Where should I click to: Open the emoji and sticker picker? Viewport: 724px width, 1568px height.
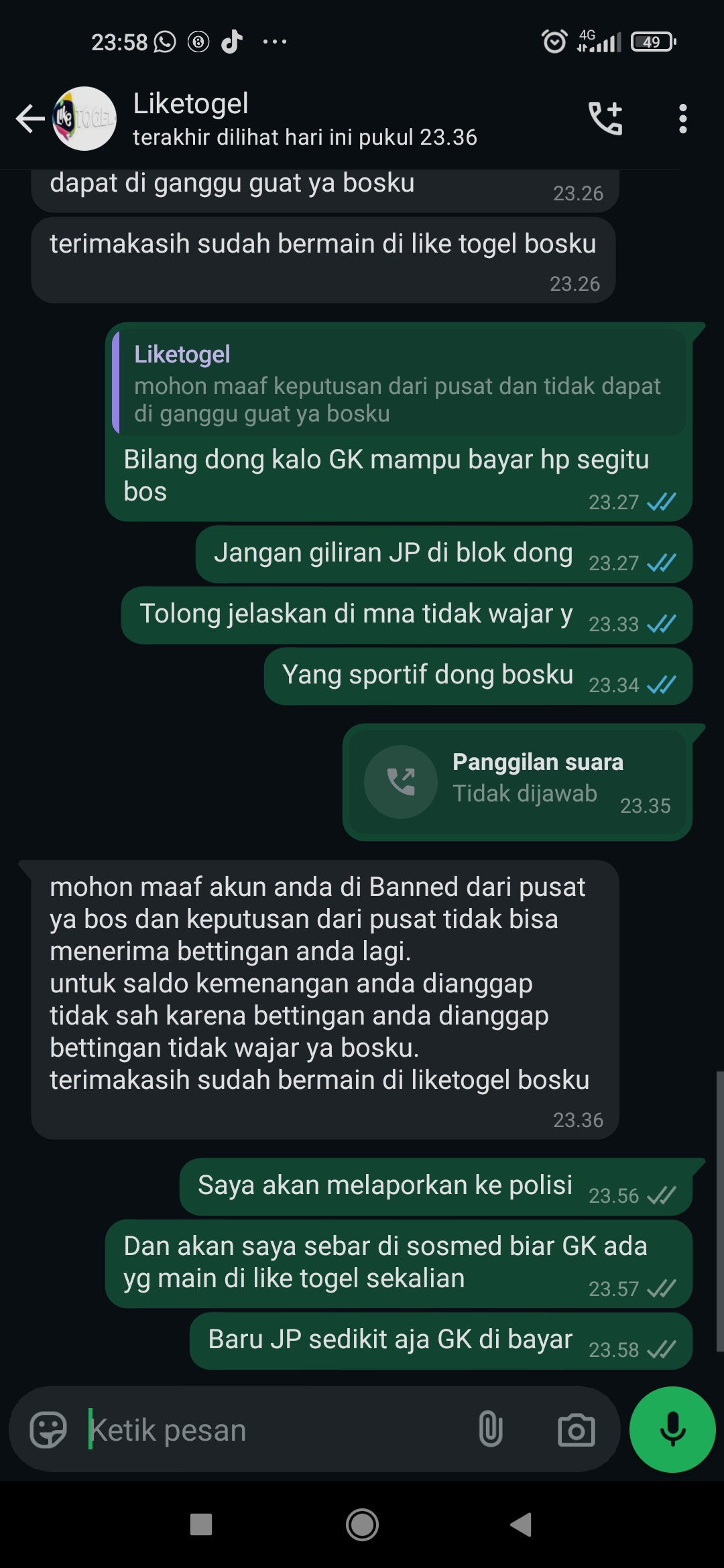(x=48, y=1430)
